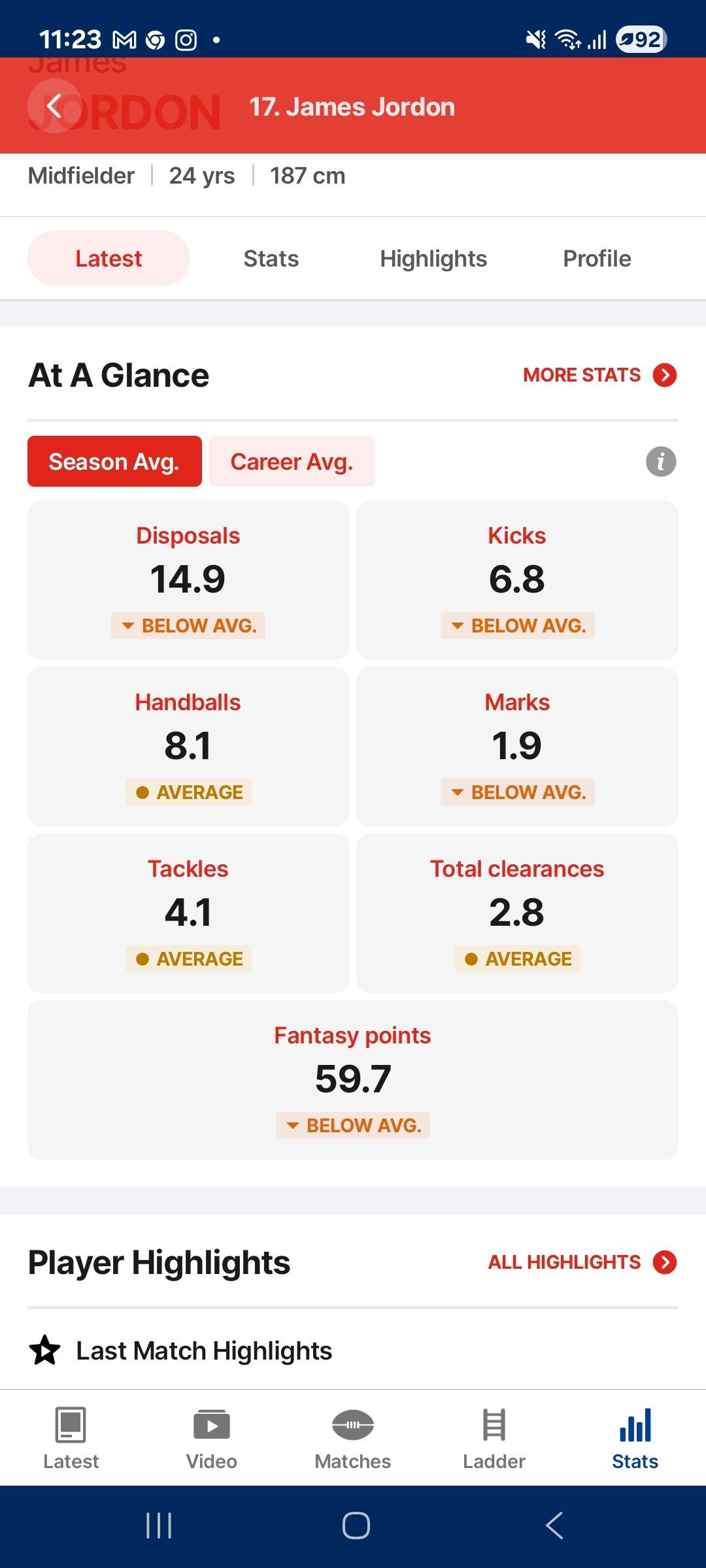Go to Latest in bottom navigation
This screenshot has width=706, height=1568.
tap(71, 1438)
